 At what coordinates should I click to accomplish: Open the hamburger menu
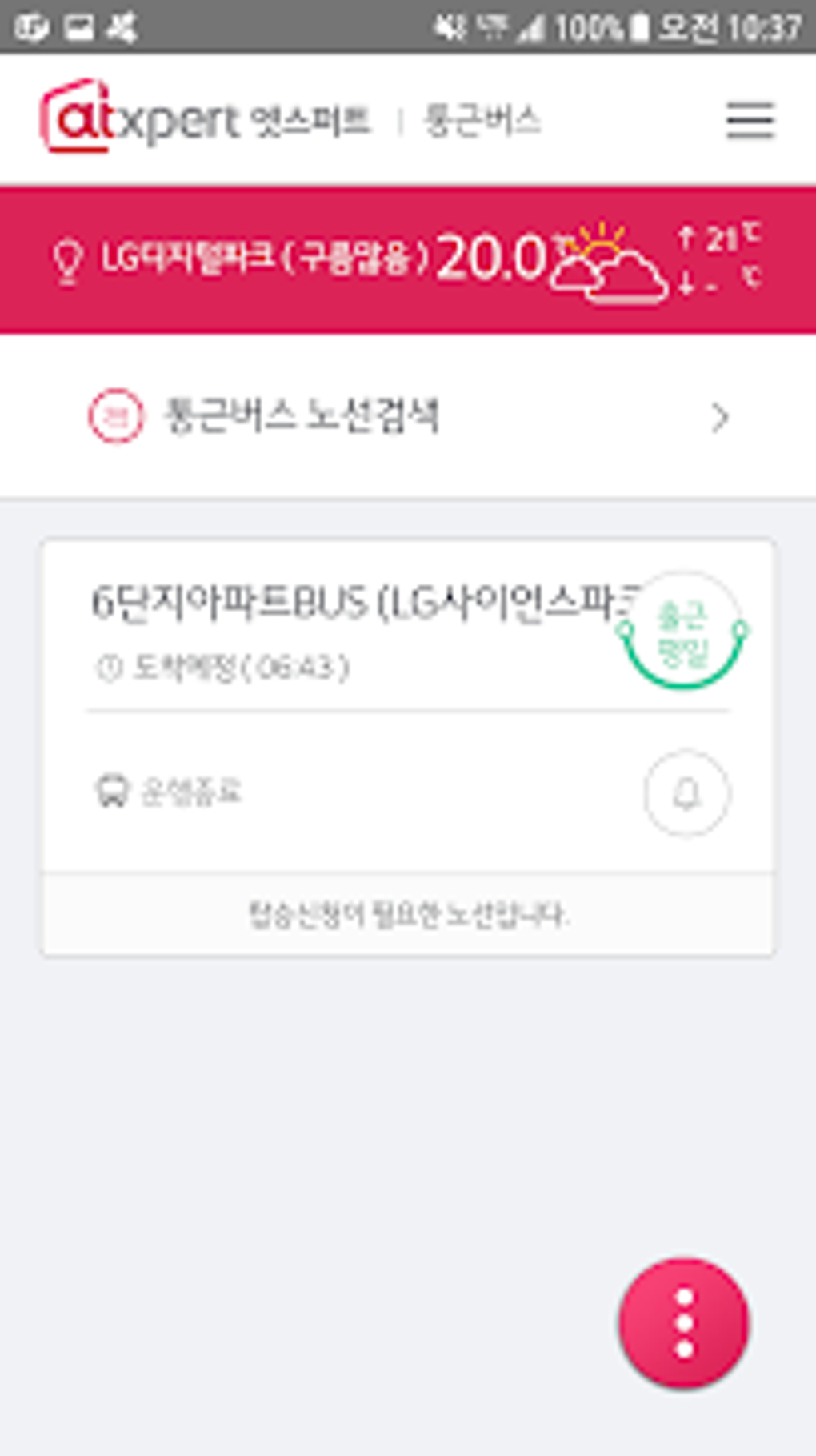(x=750, y=121)
